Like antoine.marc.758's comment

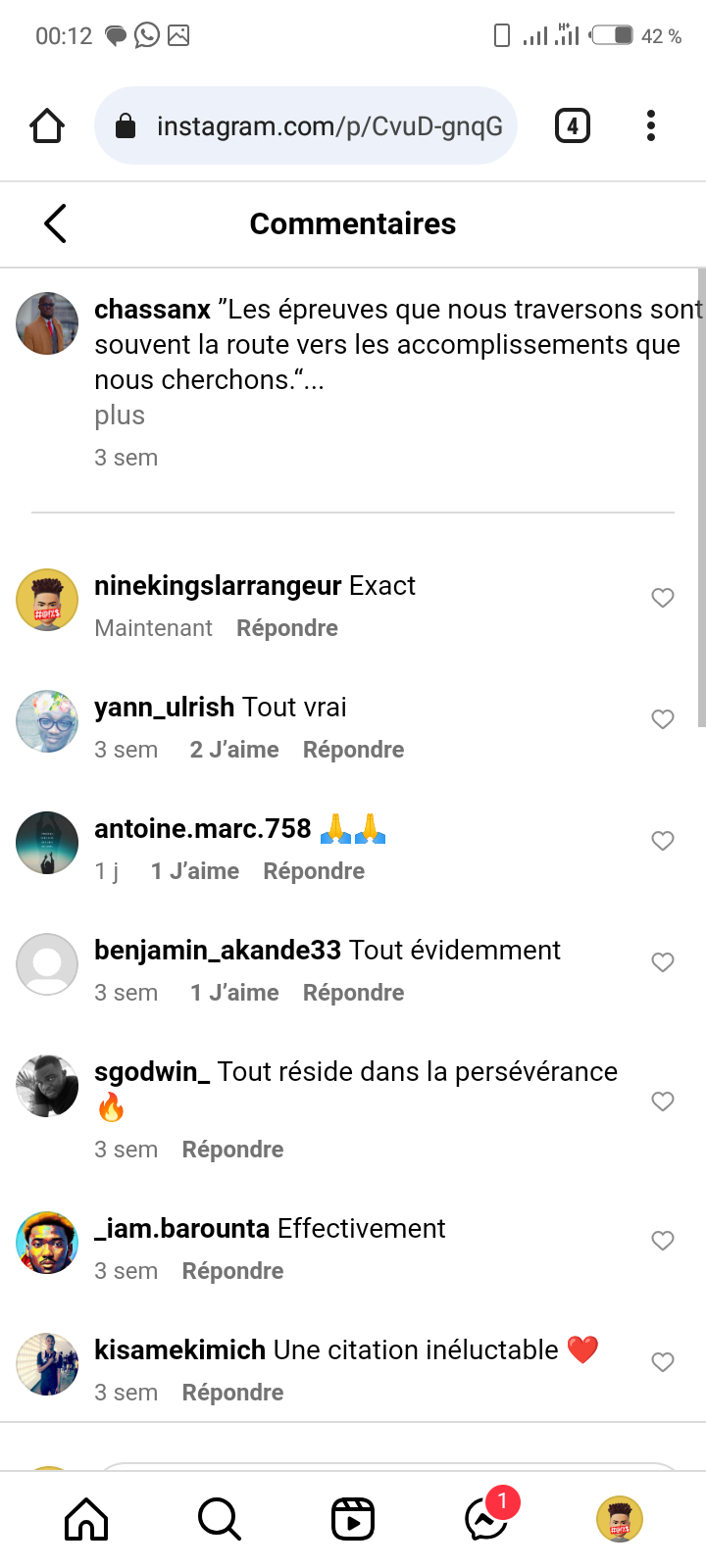click(x=663, y=841)
